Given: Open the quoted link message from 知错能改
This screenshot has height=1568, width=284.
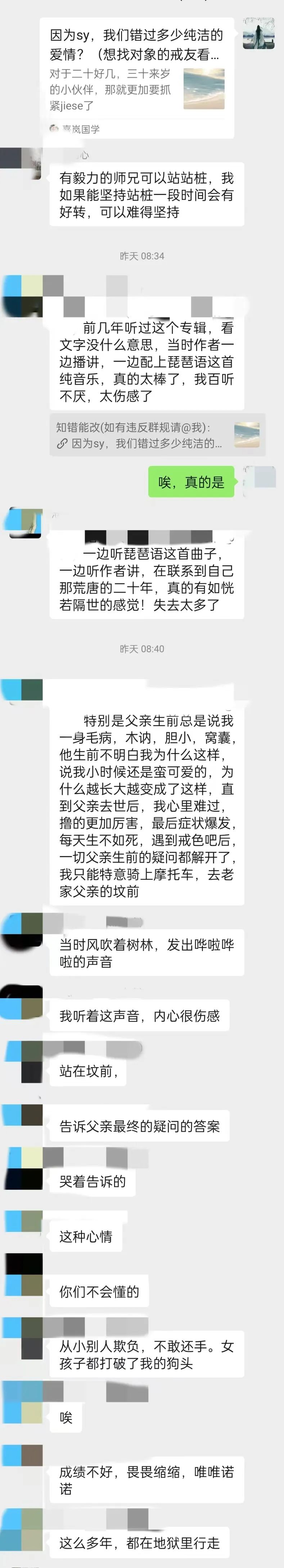Looking at the screenshot, I should tap(157, 435).
